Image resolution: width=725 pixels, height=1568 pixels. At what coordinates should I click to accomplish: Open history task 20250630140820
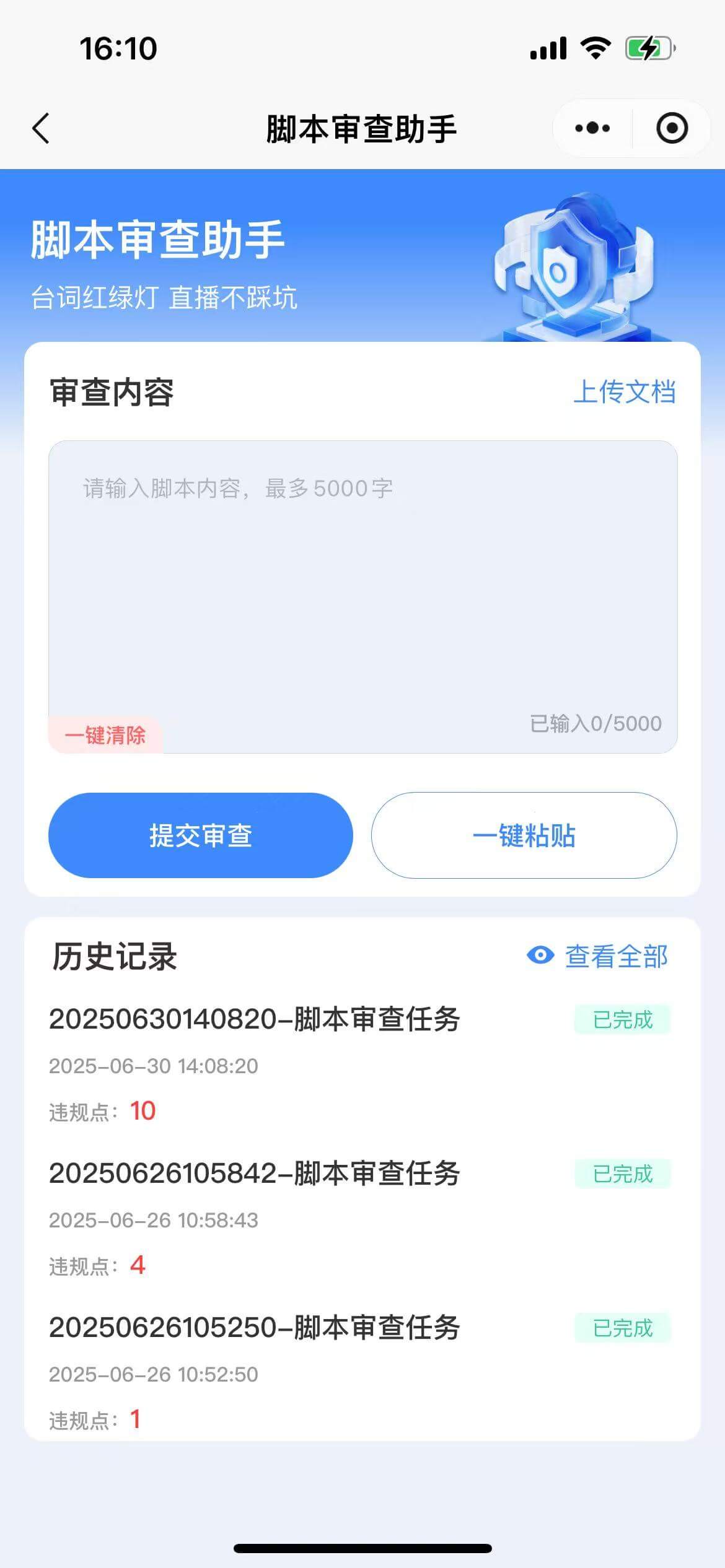254,1019
